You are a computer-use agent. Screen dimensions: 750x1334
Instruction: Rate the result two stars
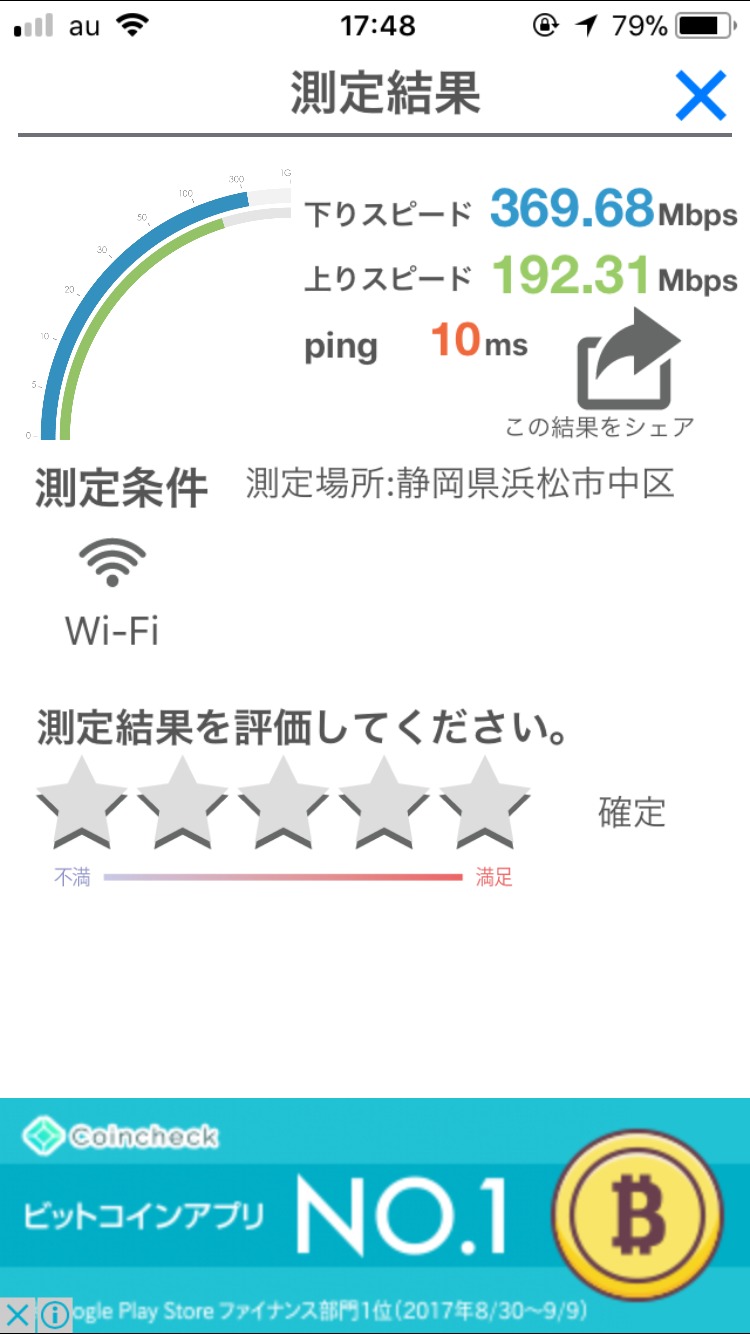pyautogui.click(x=183, y=803)
